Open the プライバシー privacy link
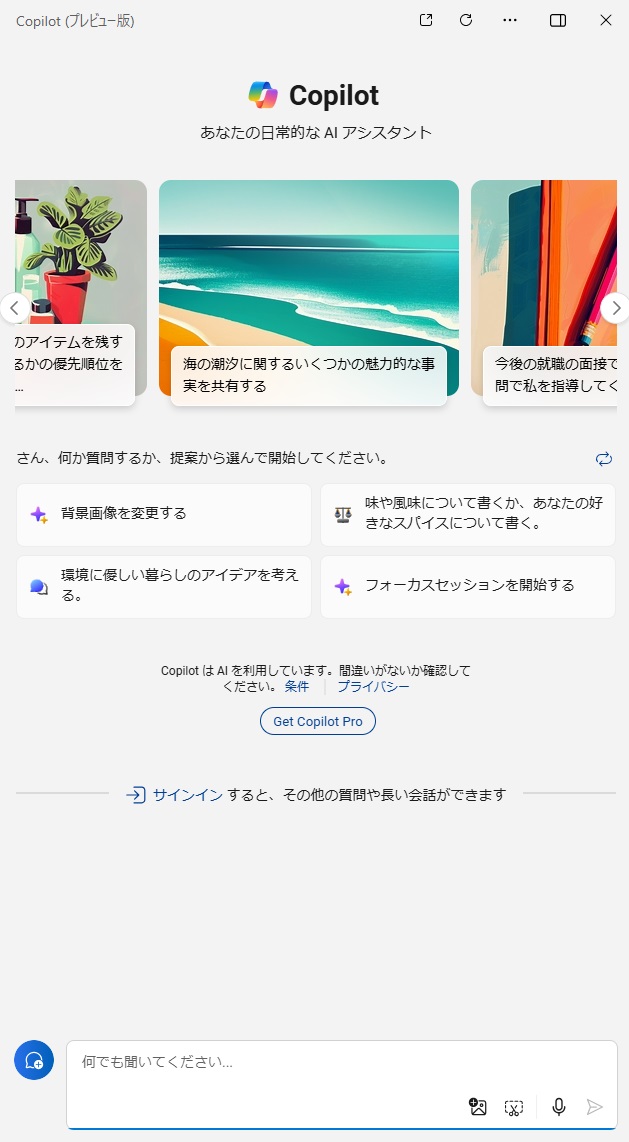 tap(373, 687)
